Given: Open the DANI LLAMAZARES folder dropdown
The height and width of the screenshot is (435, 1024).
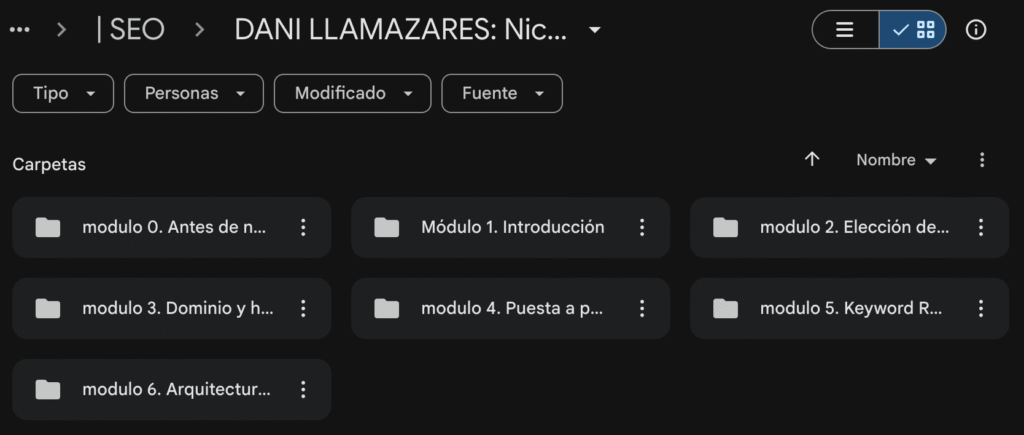Looking at the screenshot, I should (595, 30).
